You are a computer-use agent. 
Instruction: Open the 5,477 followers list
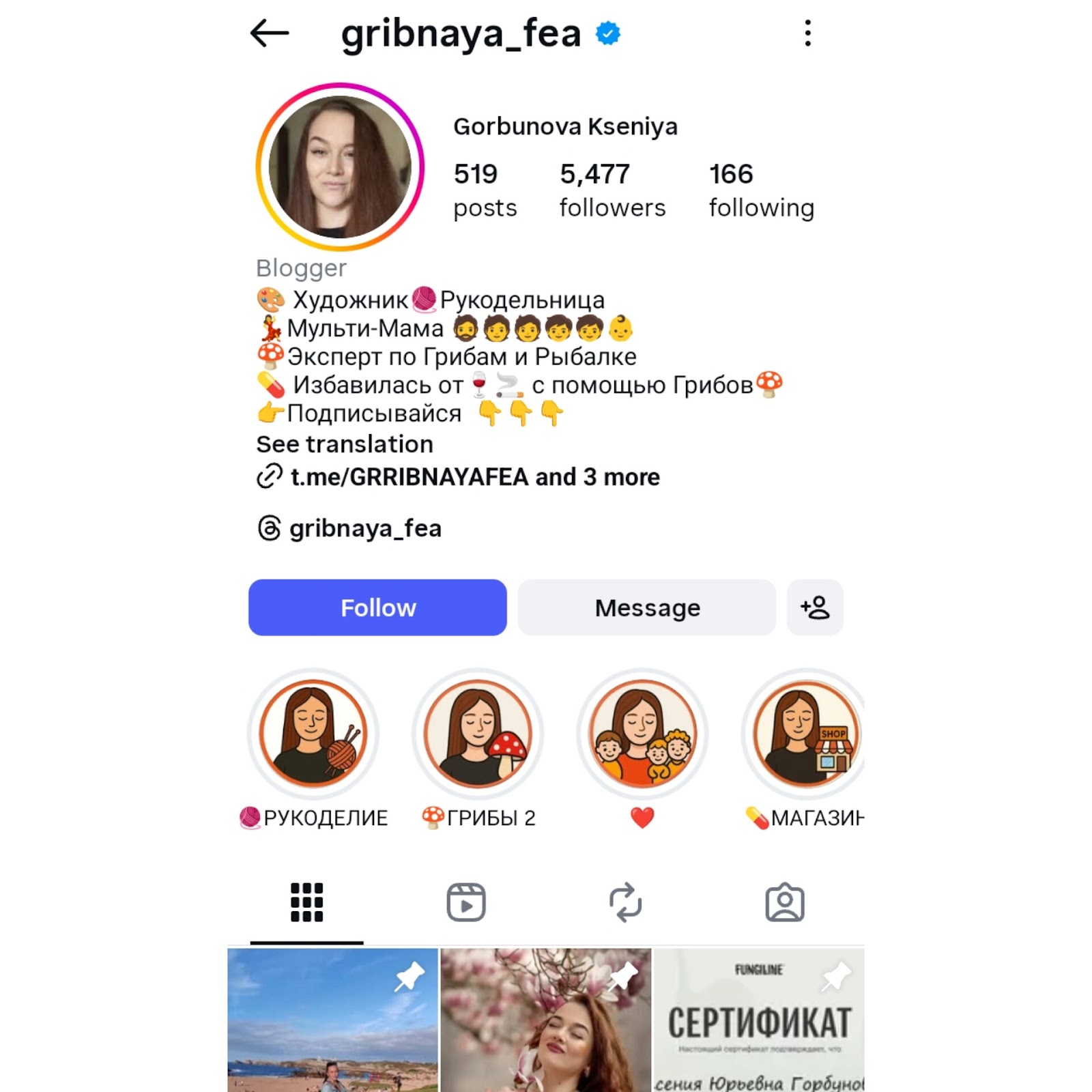coord(612,190)
